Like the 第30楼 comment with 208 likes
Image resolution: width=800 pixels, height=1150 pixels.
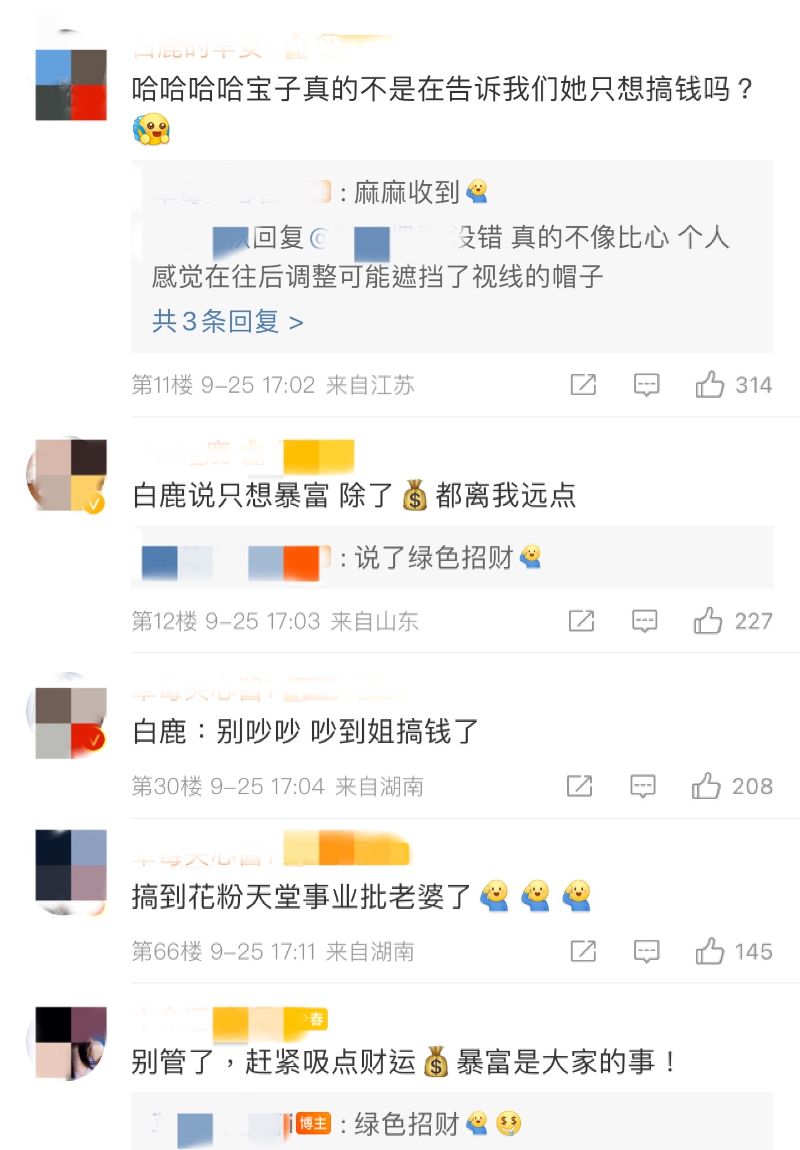click(x=706, y=786)
